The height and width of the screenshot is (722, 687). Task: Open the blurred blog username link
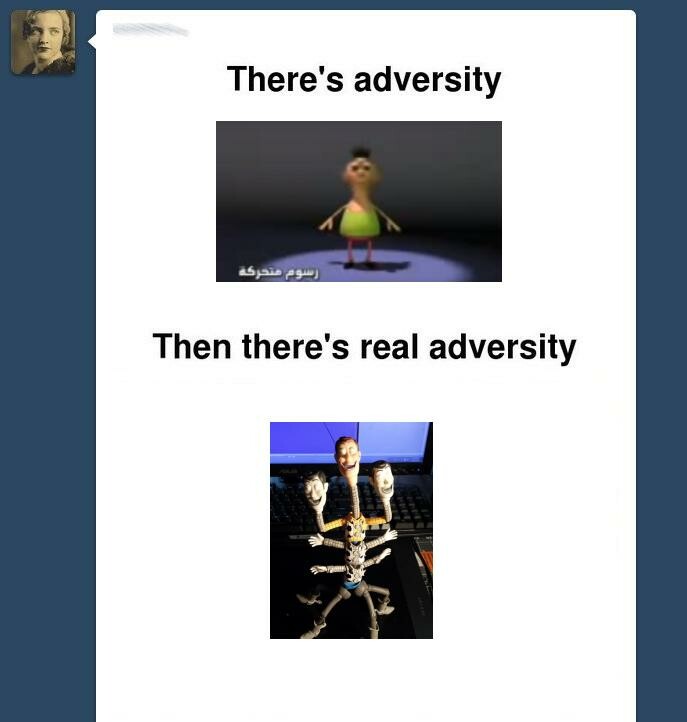[x=151, y=30]
